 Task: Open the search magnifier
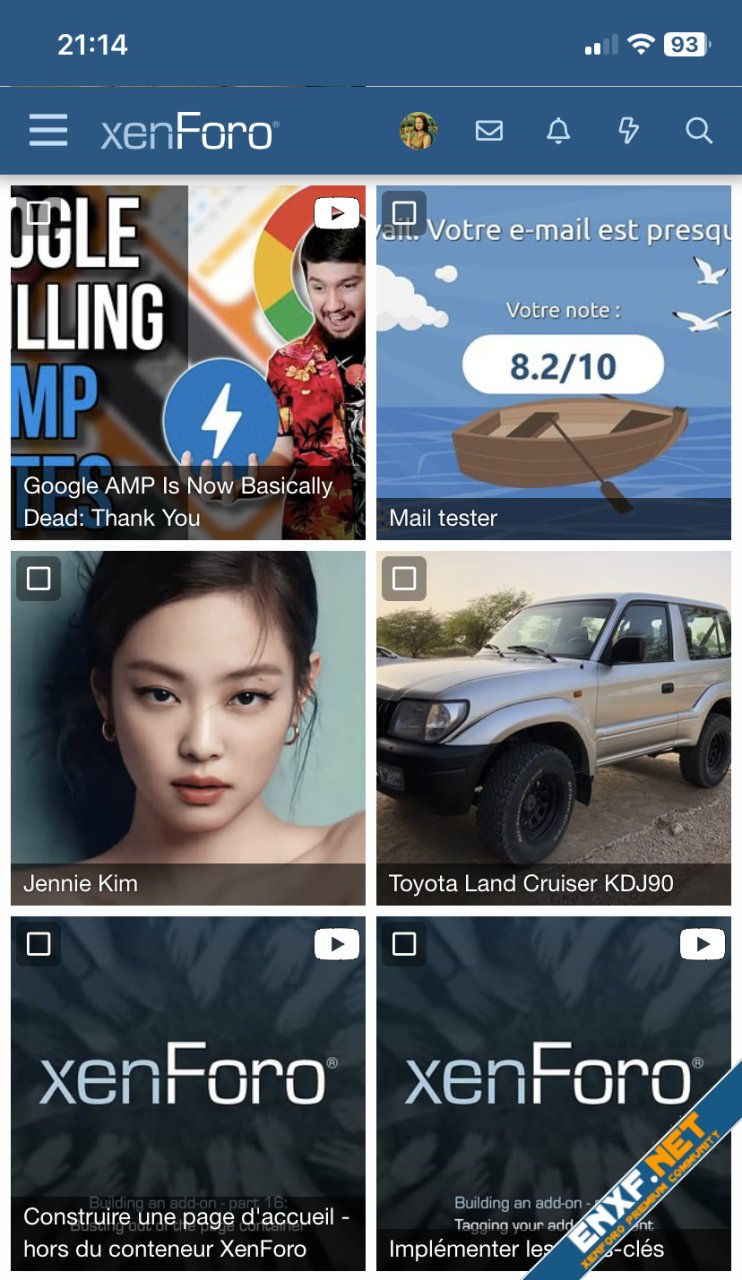(698, 131)
